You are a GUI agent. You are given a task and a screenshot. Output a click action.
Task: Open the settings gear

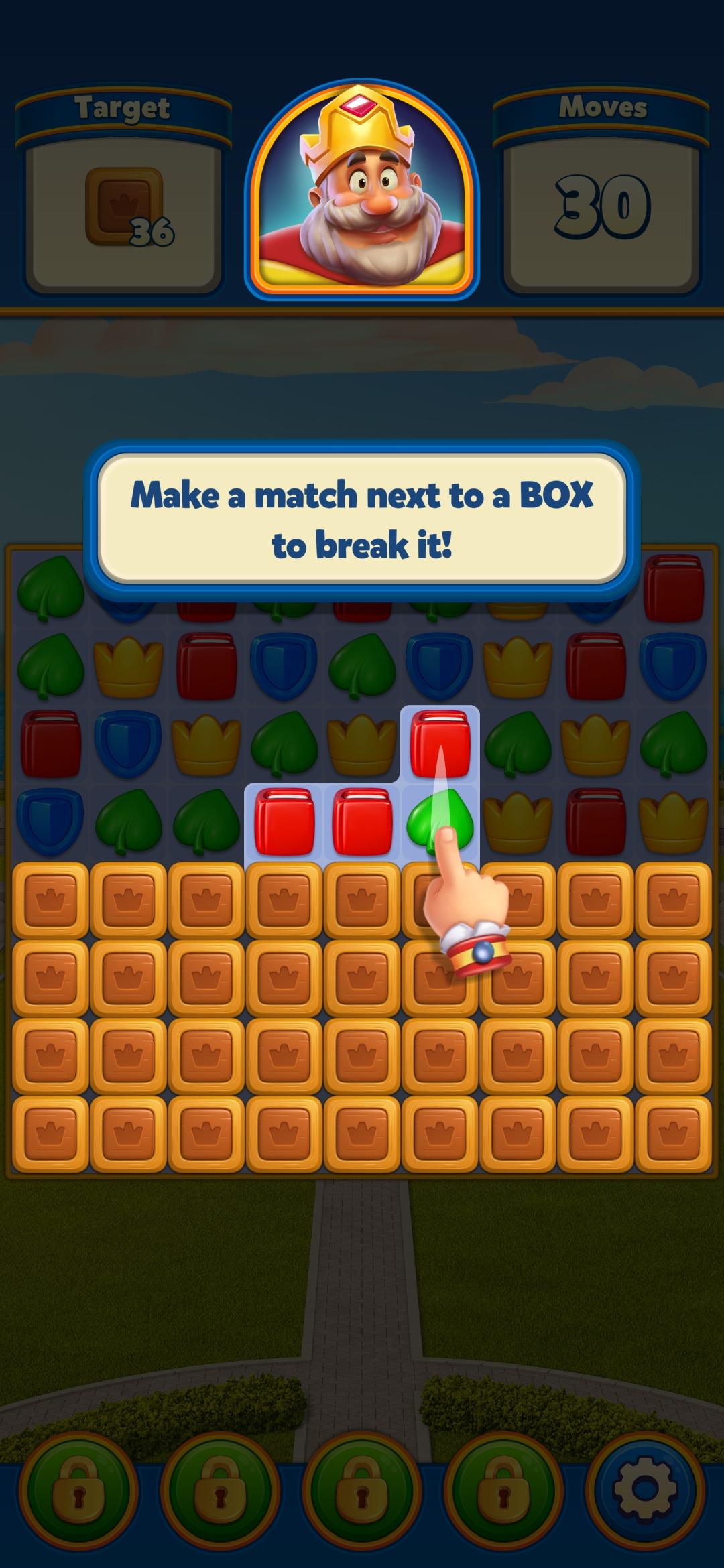pyautogui.click(x=645, y=1490)
